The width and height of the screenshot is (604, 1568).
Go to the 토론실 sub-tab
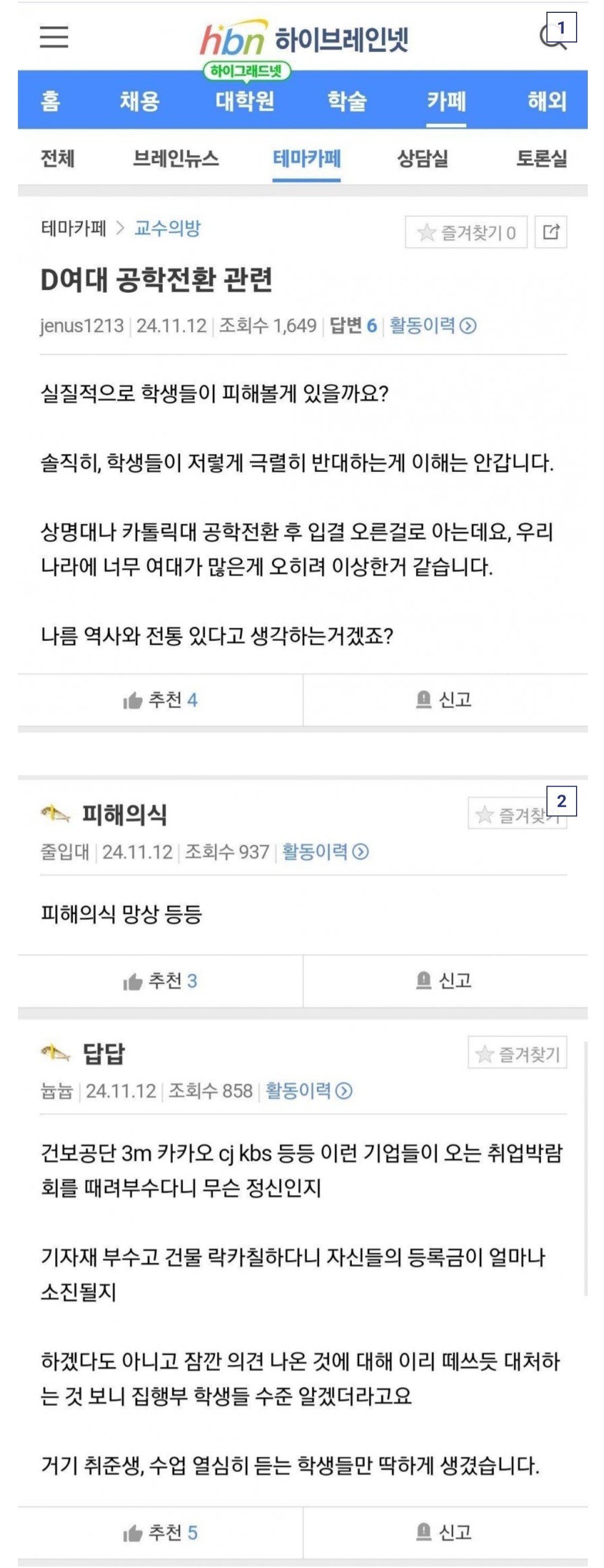pyautogui.click(x=541, y=159)
